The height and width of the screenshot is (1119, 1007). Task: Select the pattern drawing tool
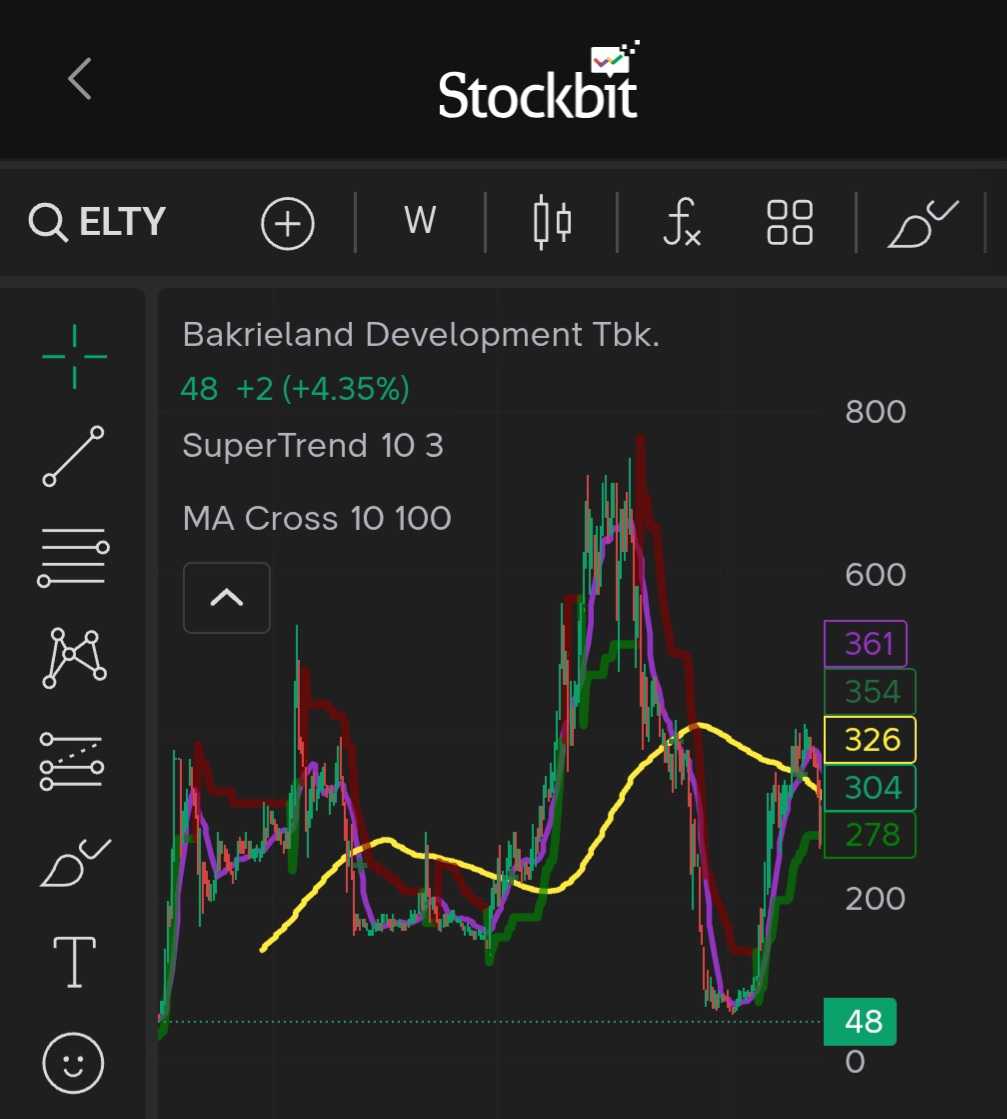pos(73,657)
